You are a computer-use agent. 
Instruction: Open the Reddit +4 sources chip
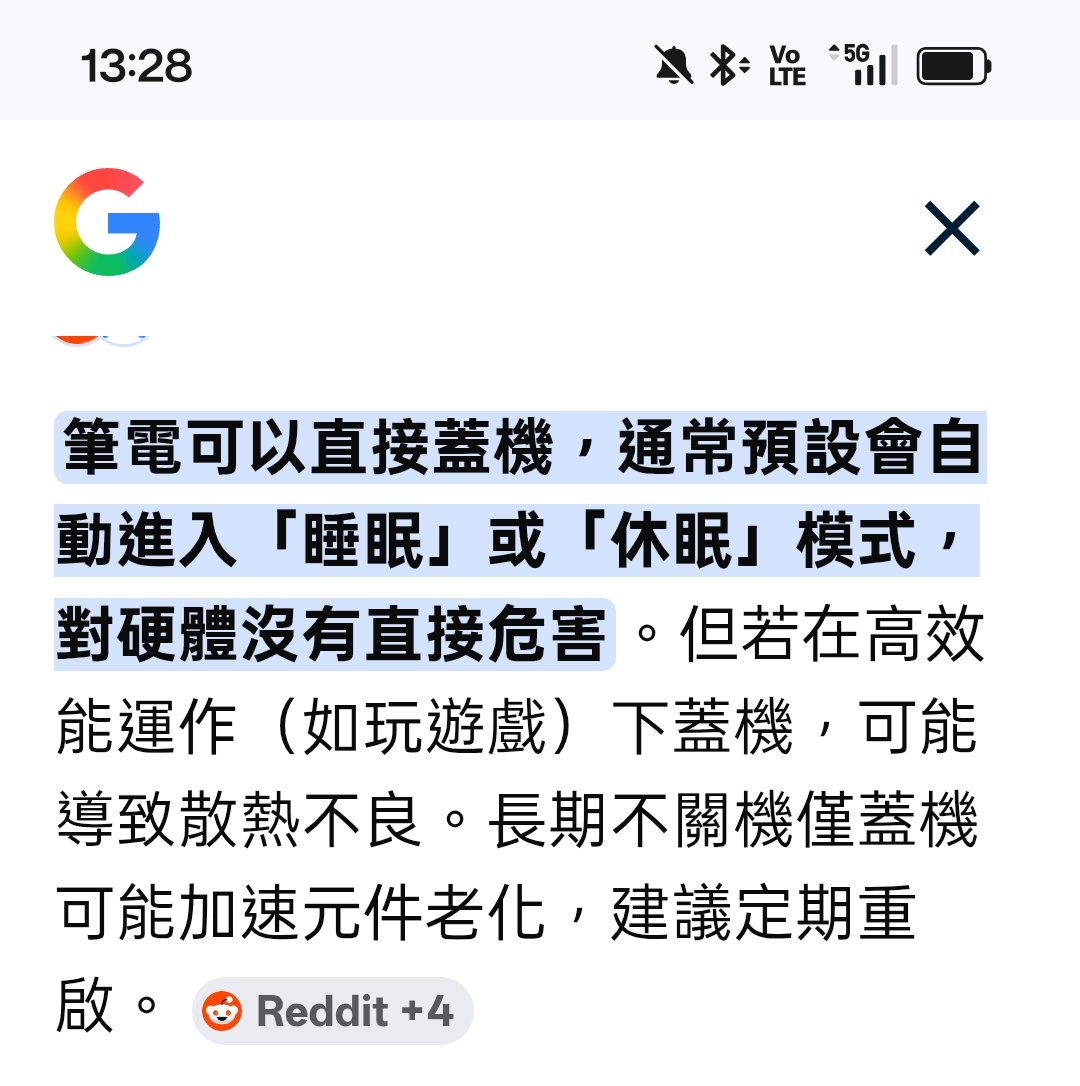click(x=332, y=1011)
